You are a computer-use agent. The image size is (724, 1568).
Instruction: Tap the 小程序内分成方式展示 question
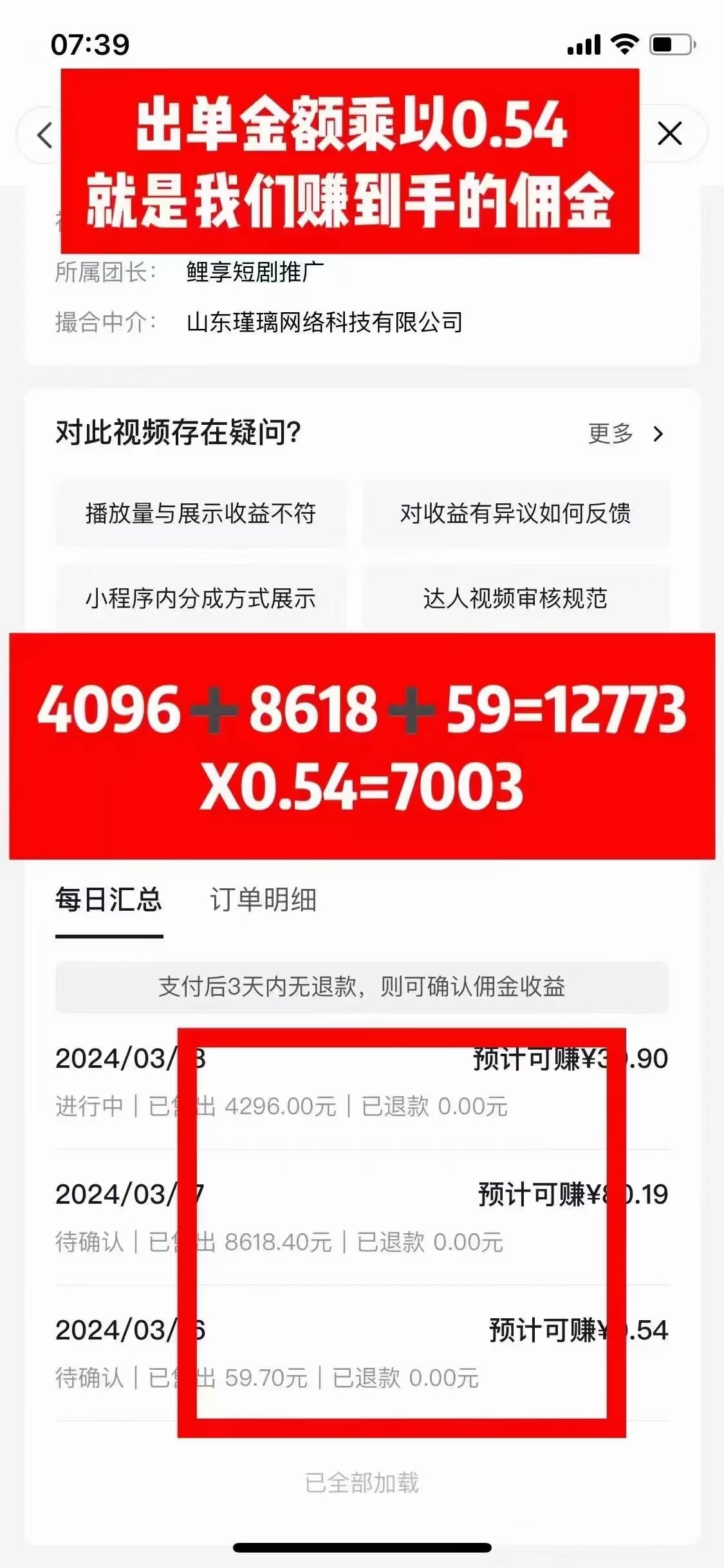pyautogui.click(x=201, y=598)
